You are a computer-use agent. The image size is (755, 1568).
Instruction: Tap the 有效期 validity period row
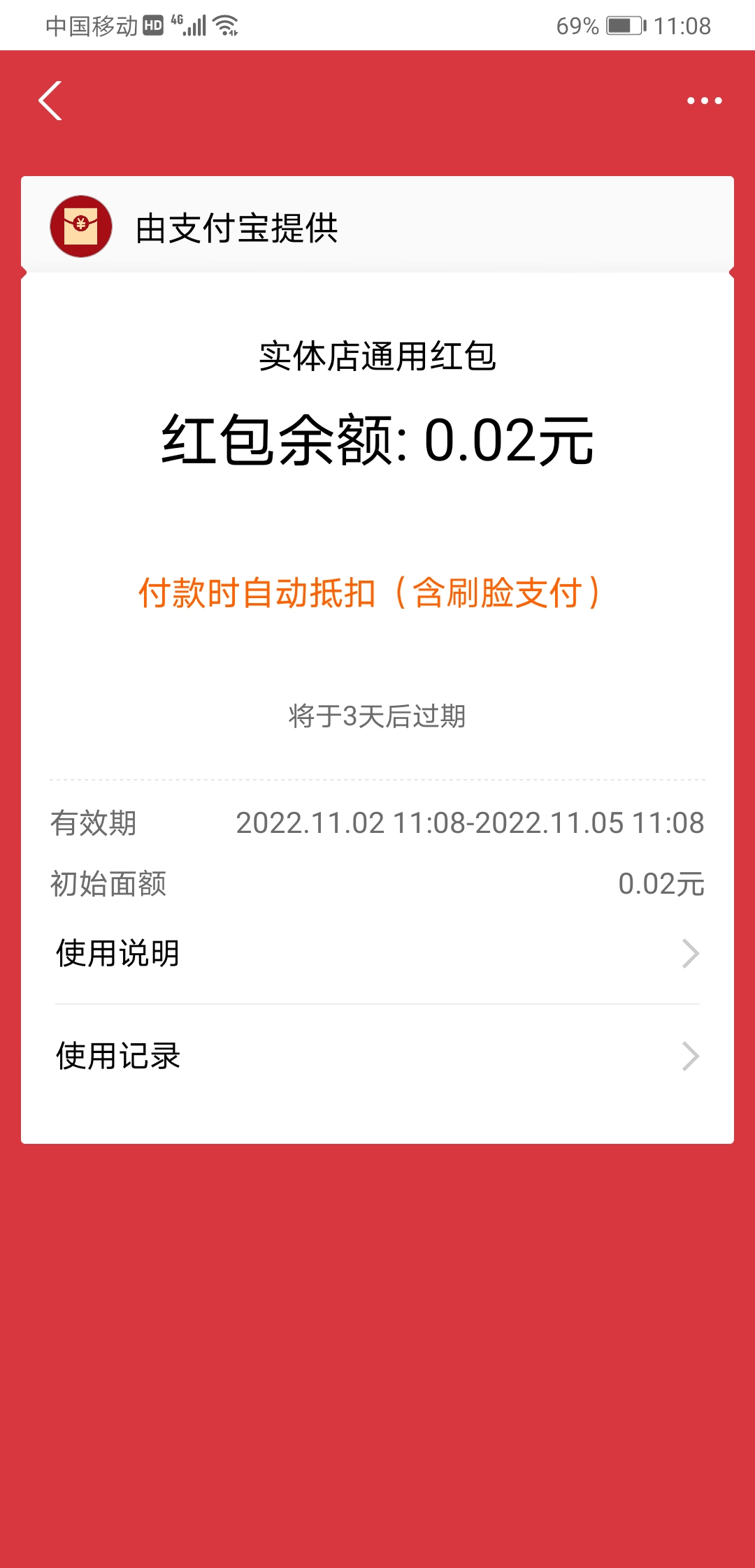(x=377, y=823)
